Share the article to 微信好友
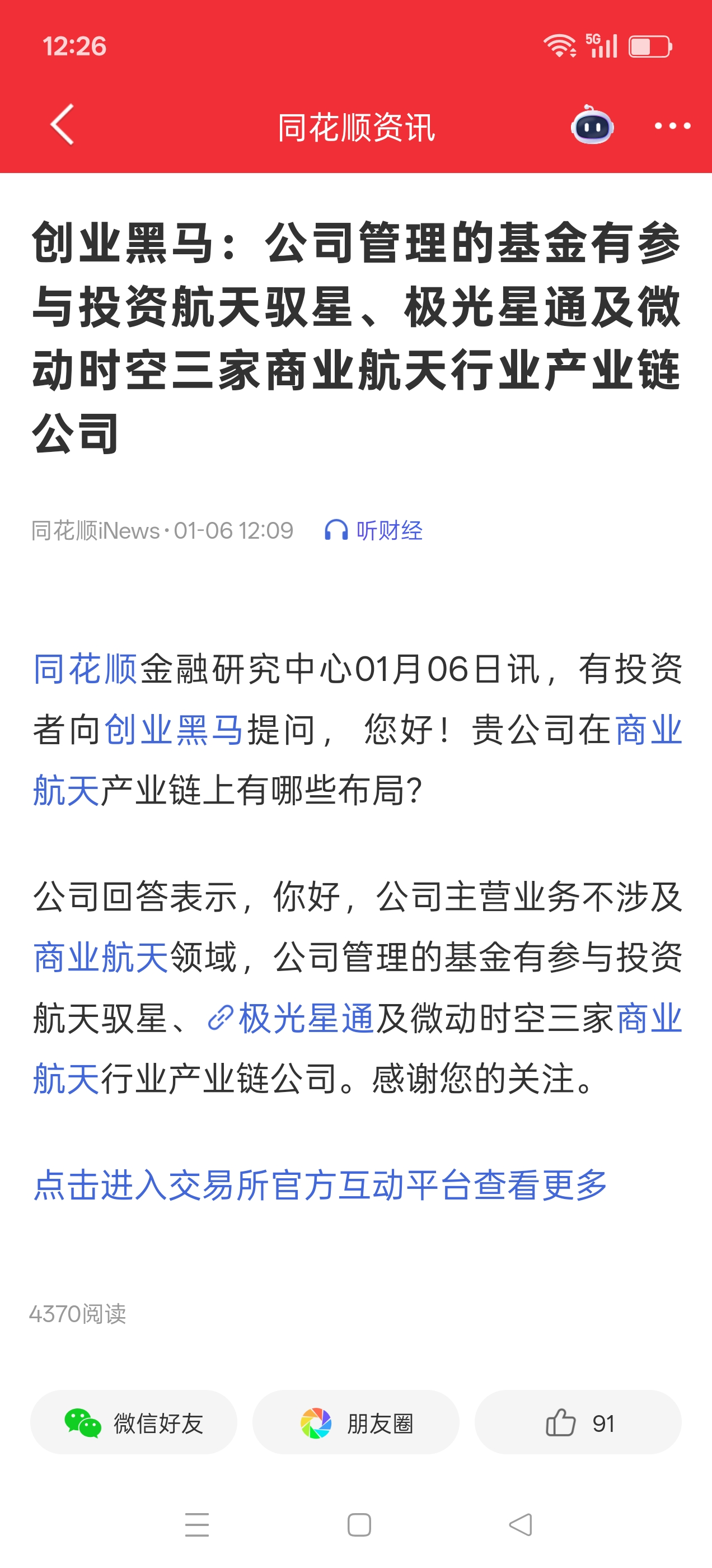The image size is (712, 1568). [134, 1422]
